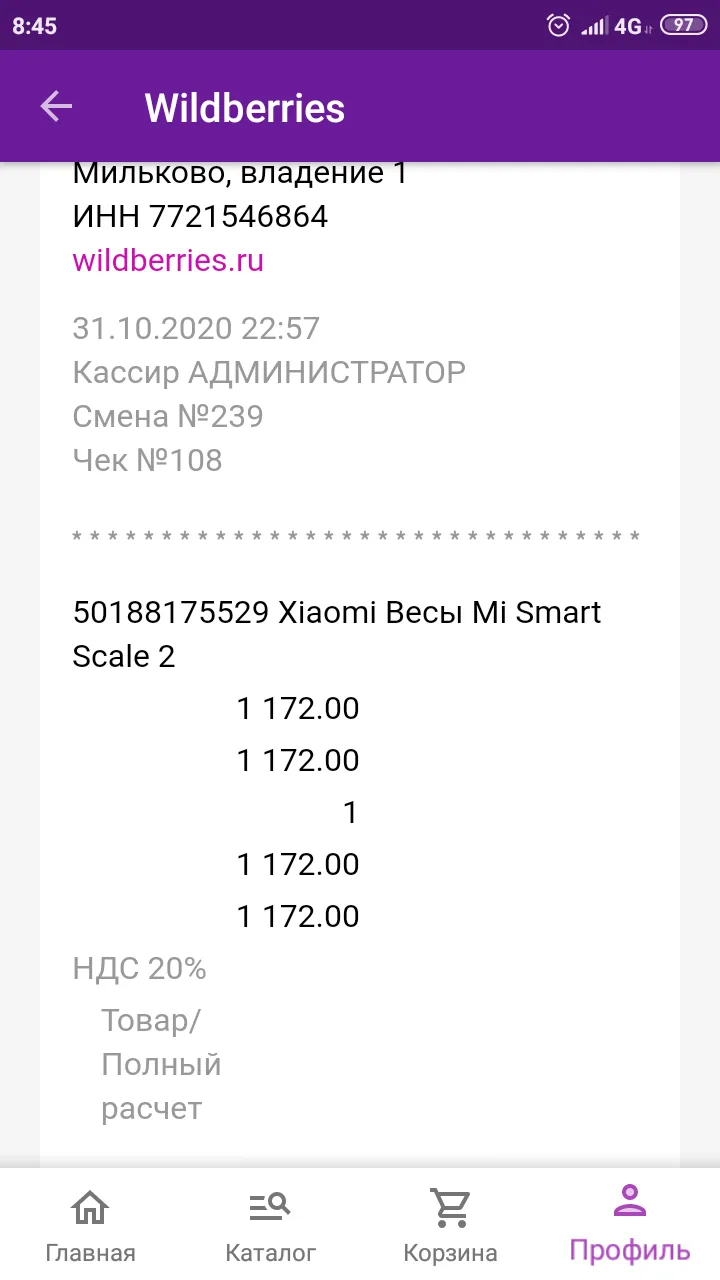Viewport: 720px width, 1280px height.
Task: Open the Каталог tab
Action: 270,1226
